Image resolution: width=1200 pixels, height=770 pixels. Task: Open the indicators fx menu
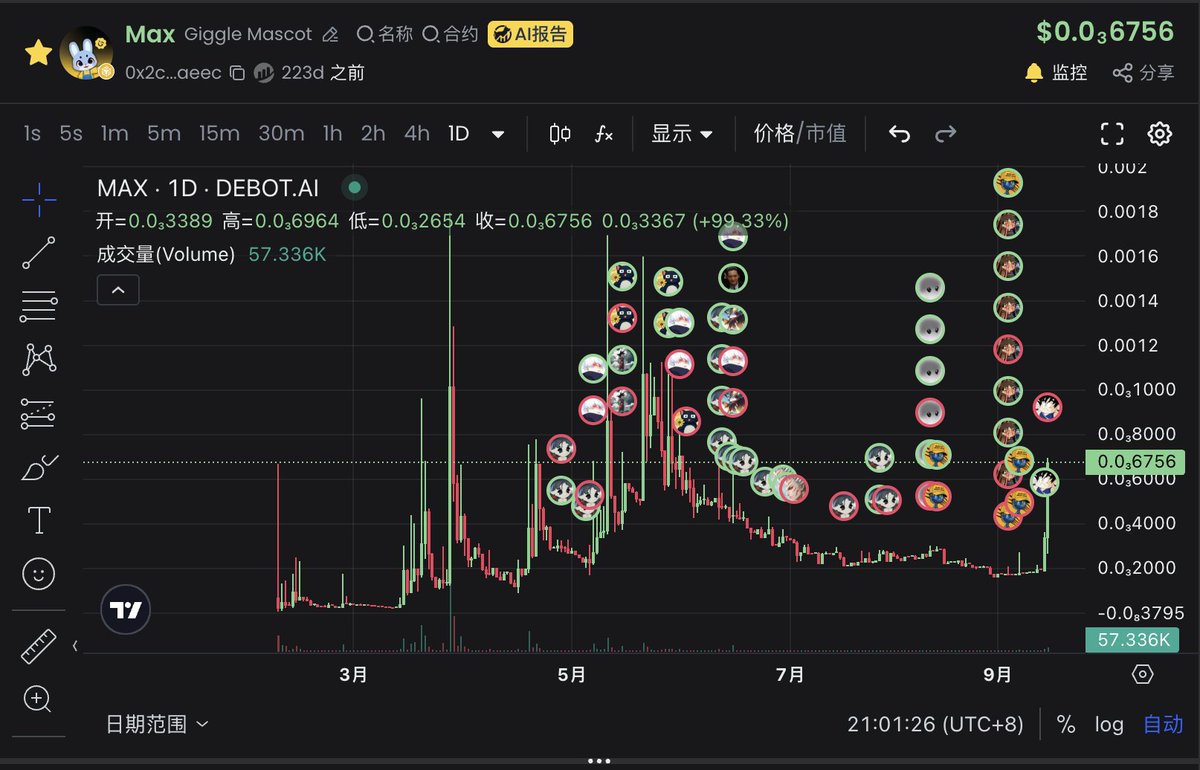point(603,134)
